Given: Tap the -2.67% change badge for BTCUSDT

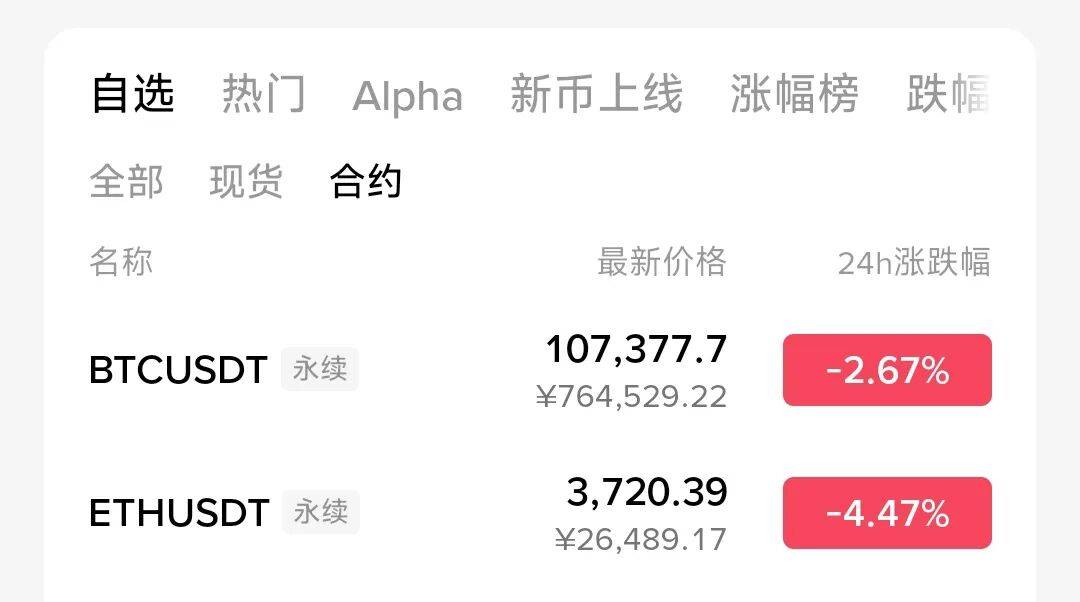Looking at the screenshot, I should (x=887, y=370).
